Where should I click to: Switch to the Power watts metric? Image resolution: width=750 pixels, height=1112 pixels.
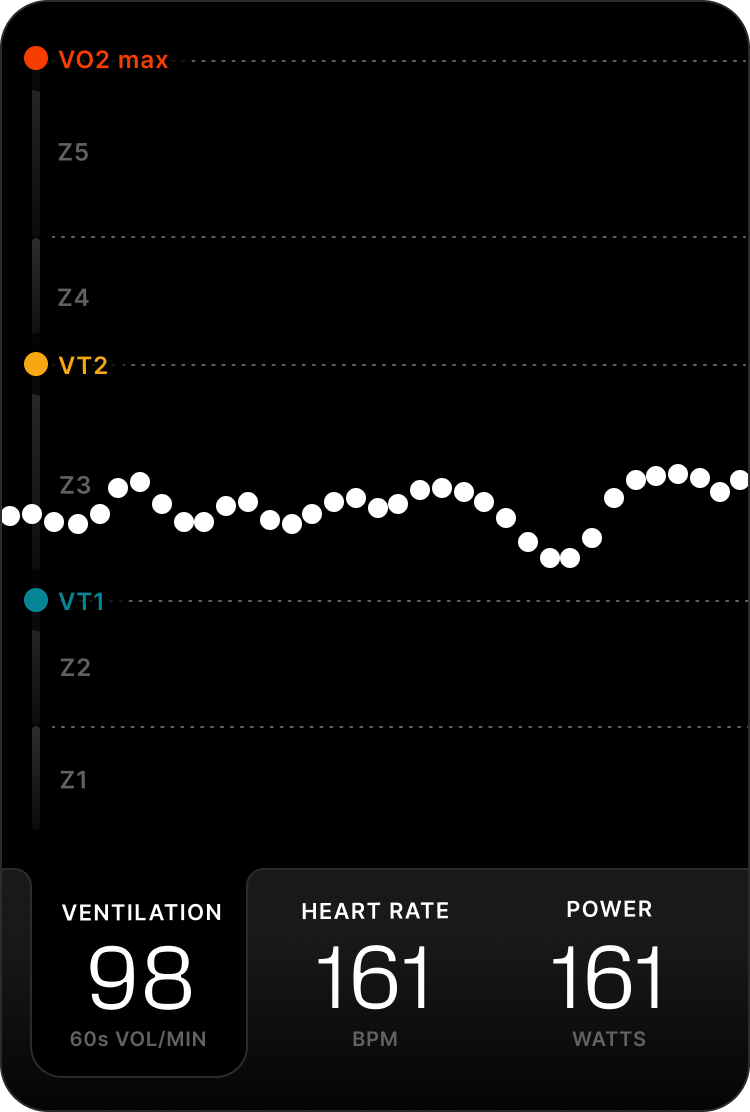point(609,974)
